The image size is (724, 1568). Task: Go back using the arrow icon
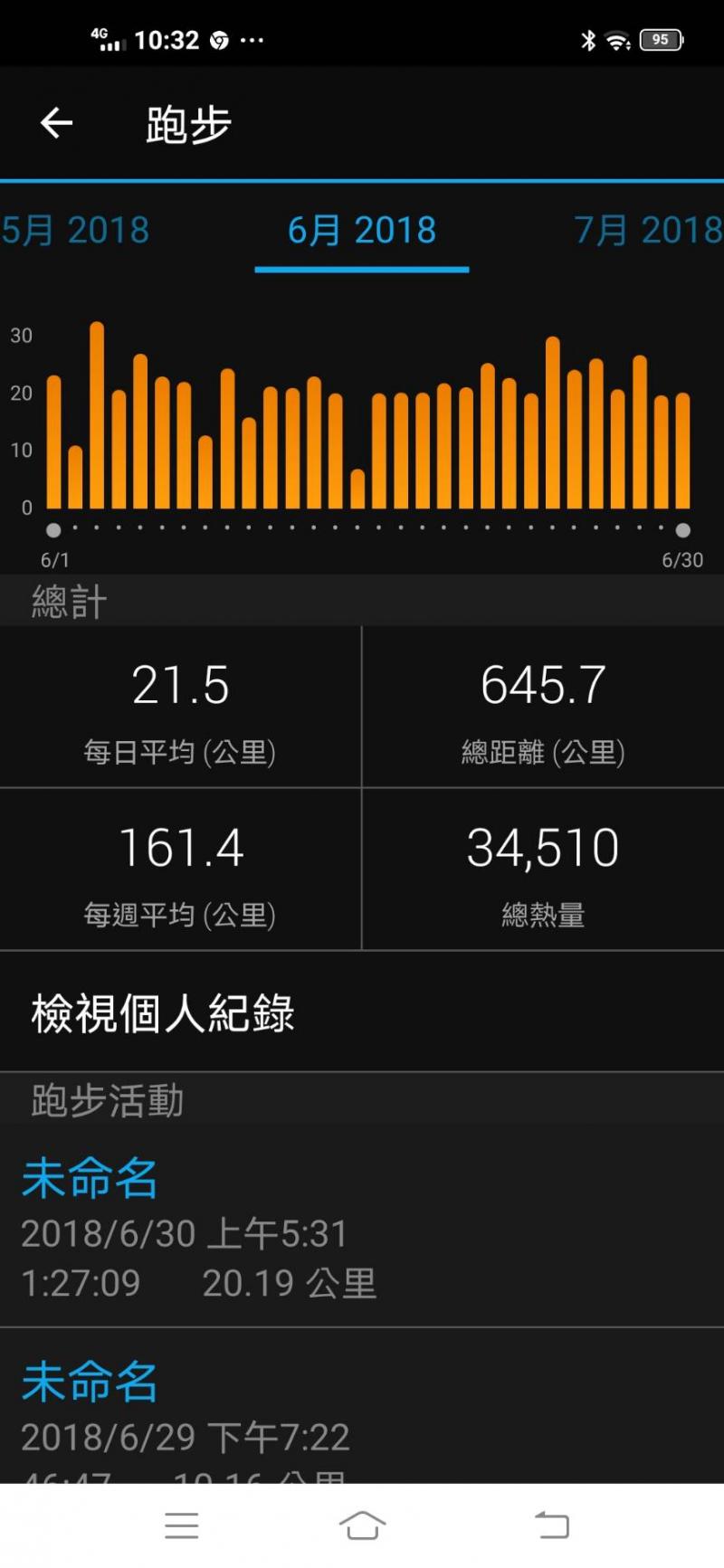point(56,123)
